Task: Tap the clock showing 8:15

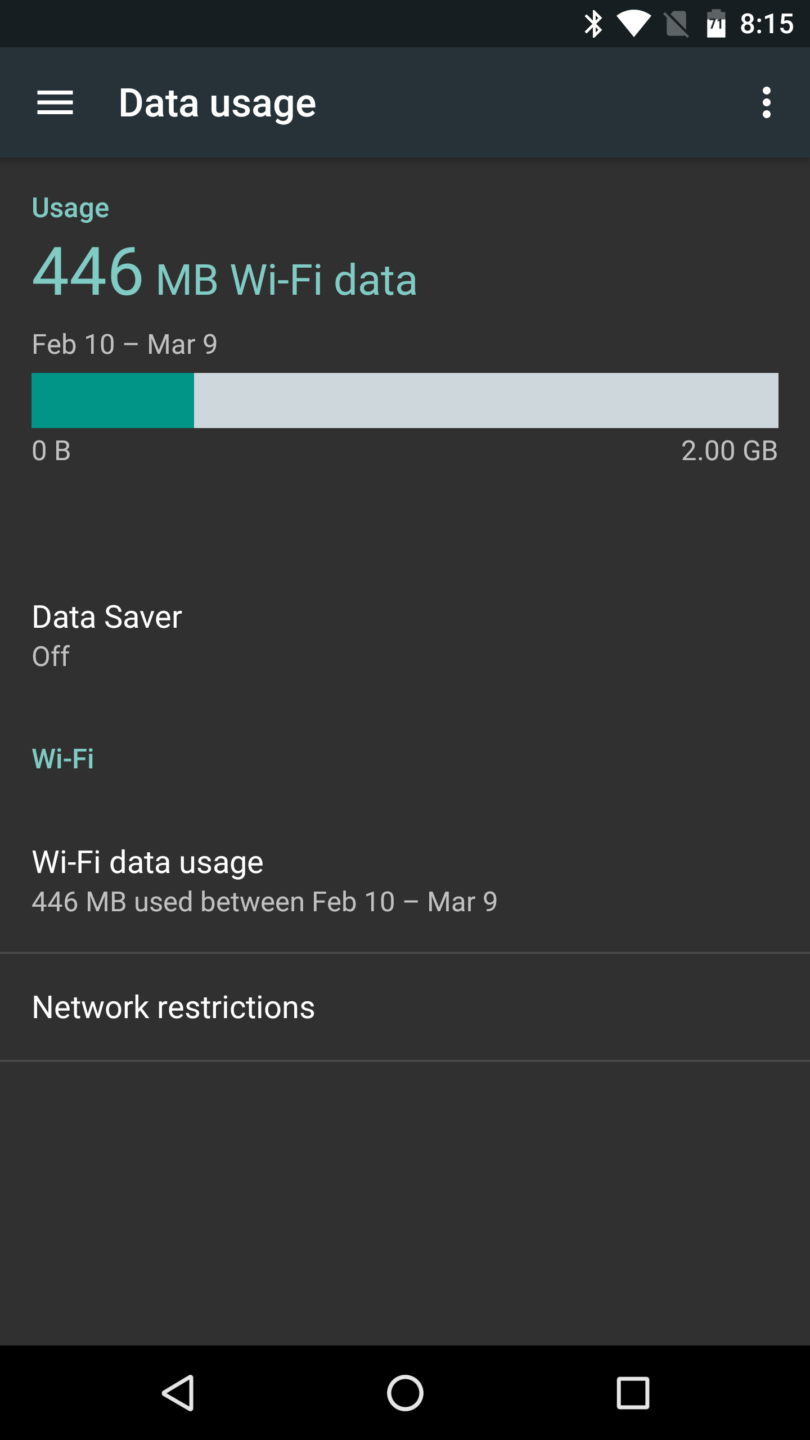Action: point(764,23)
